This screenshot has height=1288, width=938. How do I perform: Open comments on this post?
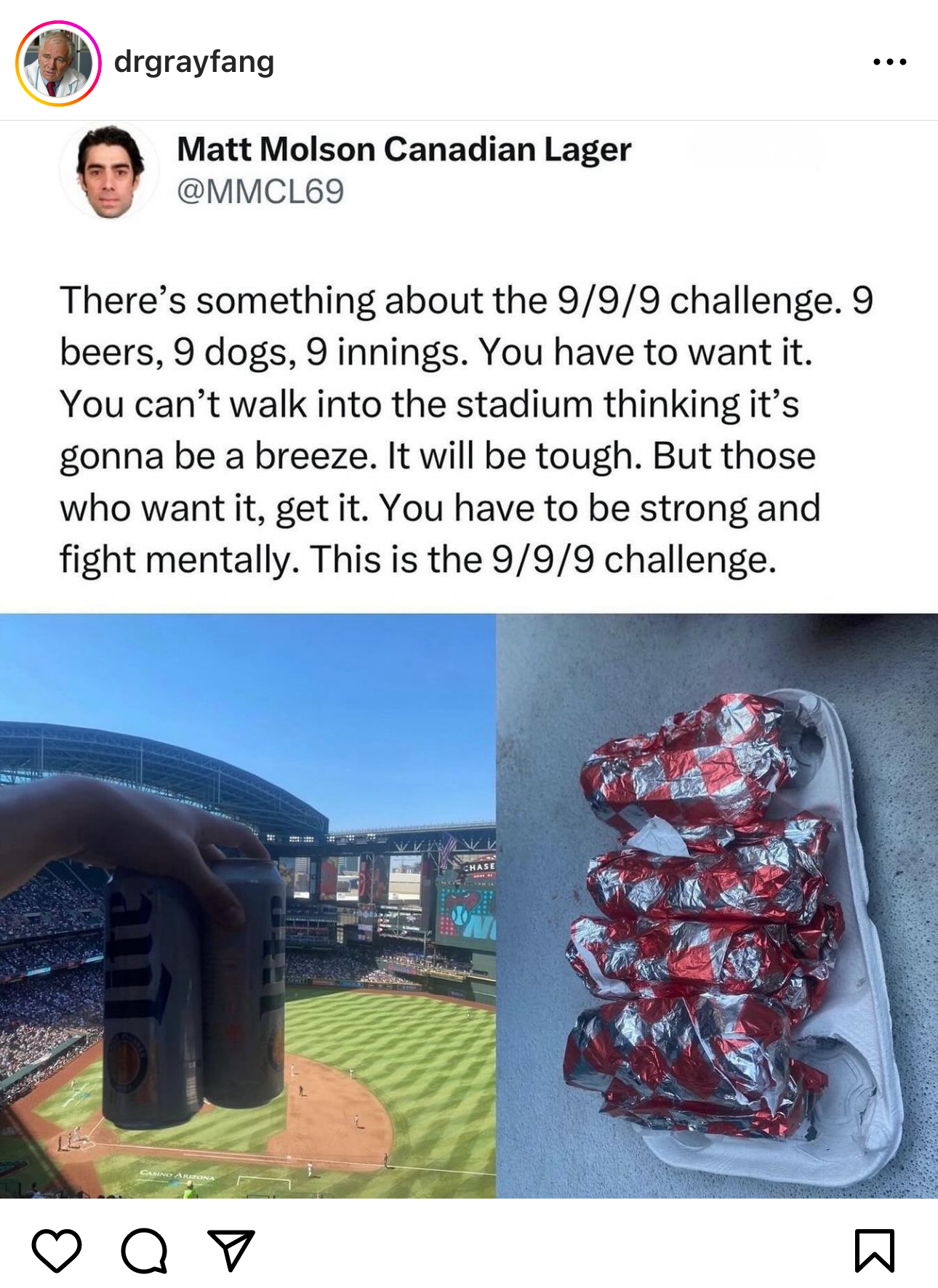[x=144, y=1250]
